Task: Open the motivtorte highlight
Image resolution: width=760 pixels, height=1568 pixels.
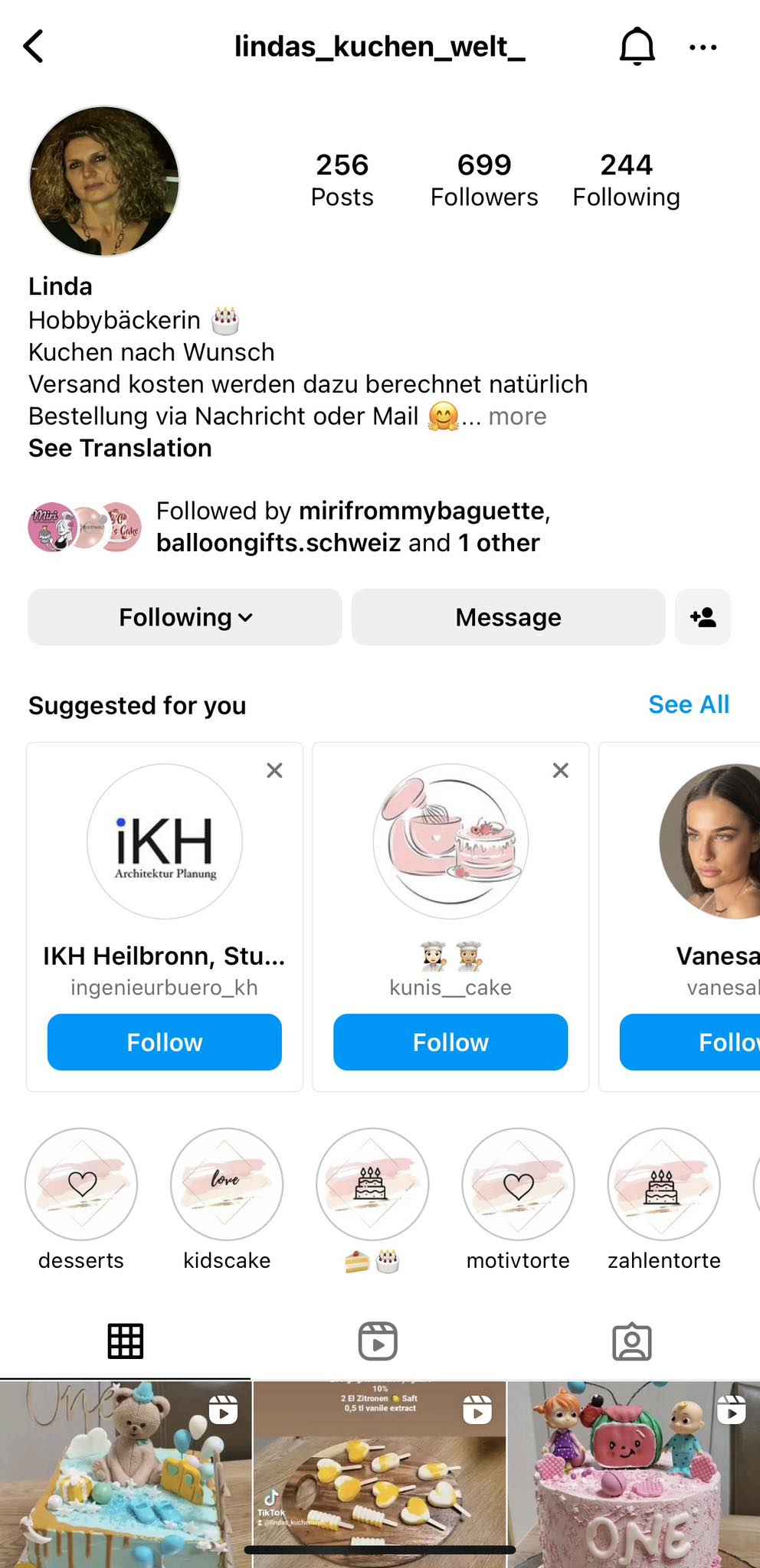Action: tap(519, 1184)
